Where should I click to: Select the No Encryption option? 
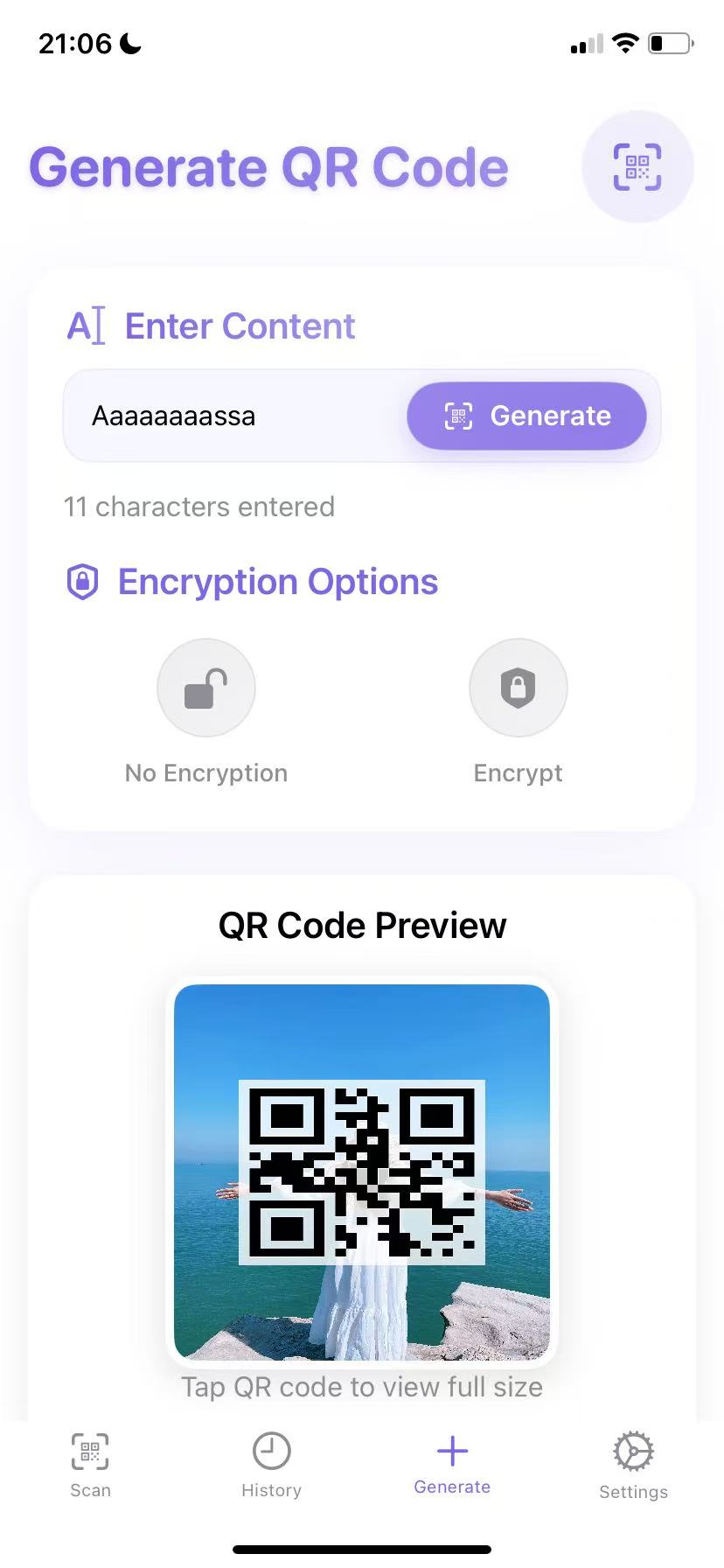pyautogui.click(x=206, y=688)
